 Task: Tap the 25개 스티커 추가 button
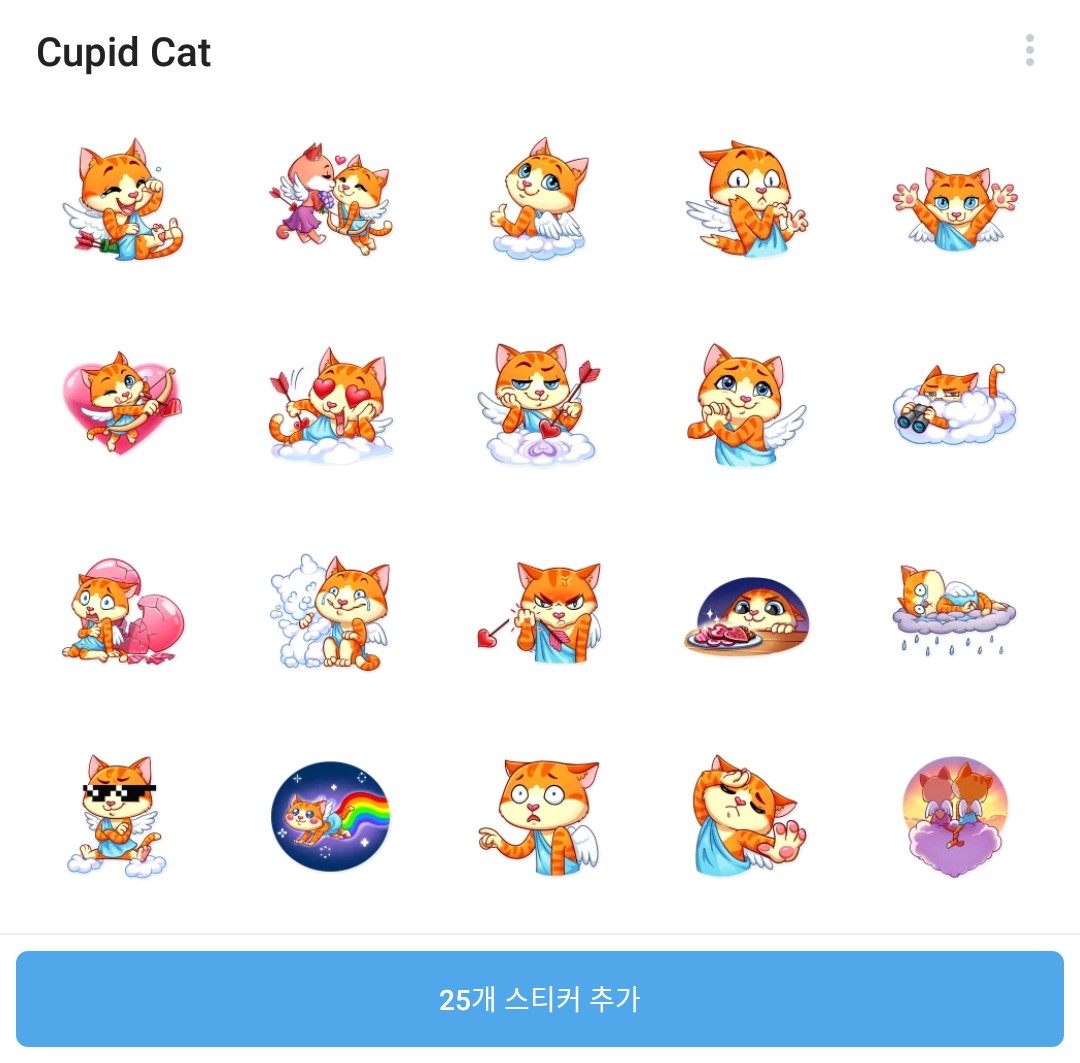pos(540,999)
